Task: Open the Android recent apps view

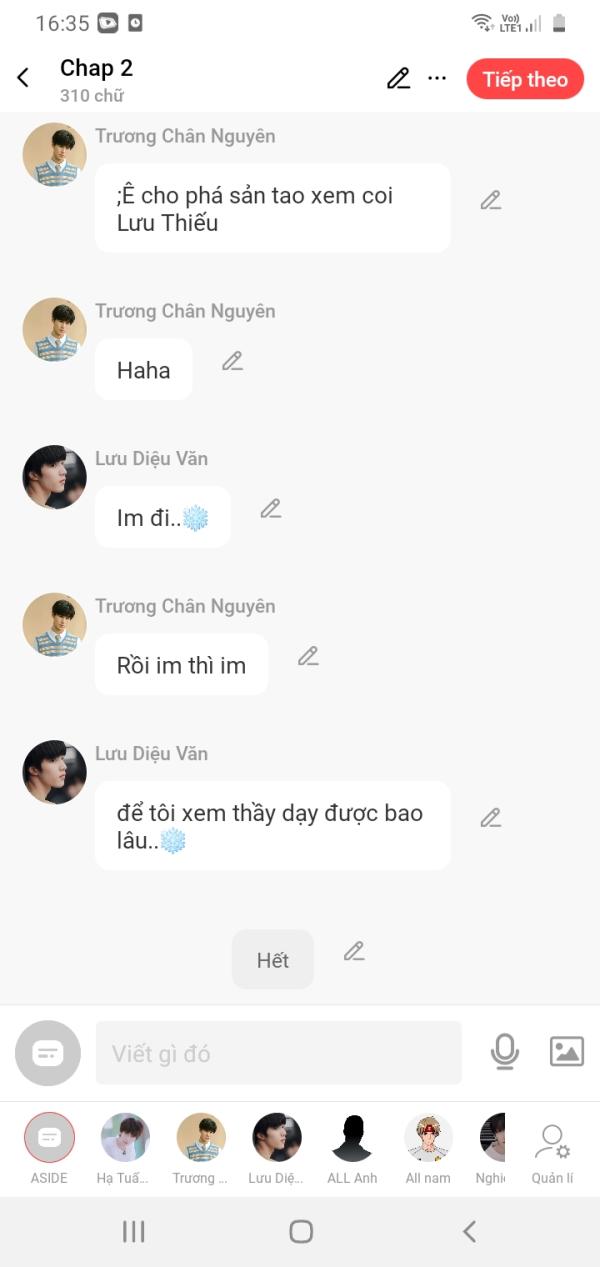Action: point(133,1231)
